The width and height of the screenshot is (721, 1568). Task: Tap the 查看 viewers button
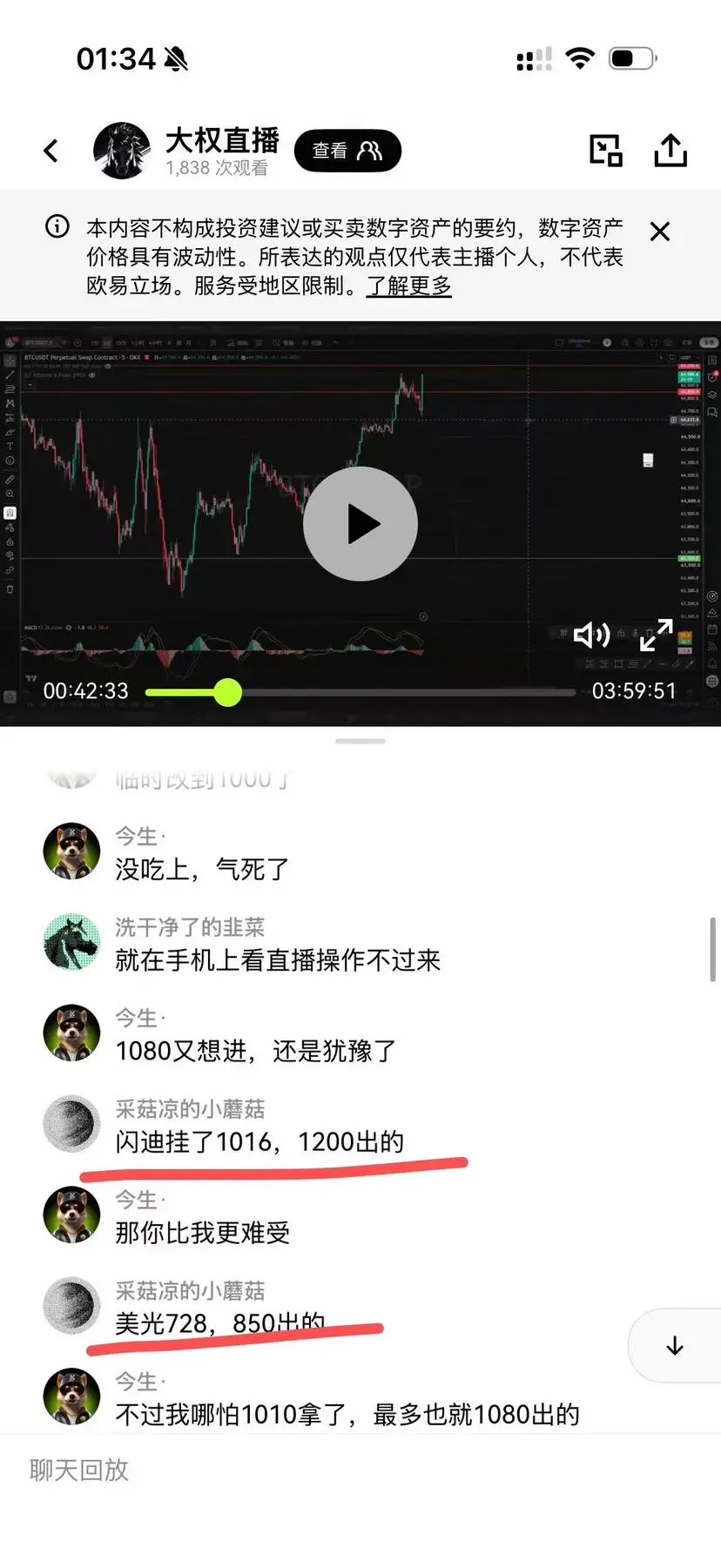(347, 151)
